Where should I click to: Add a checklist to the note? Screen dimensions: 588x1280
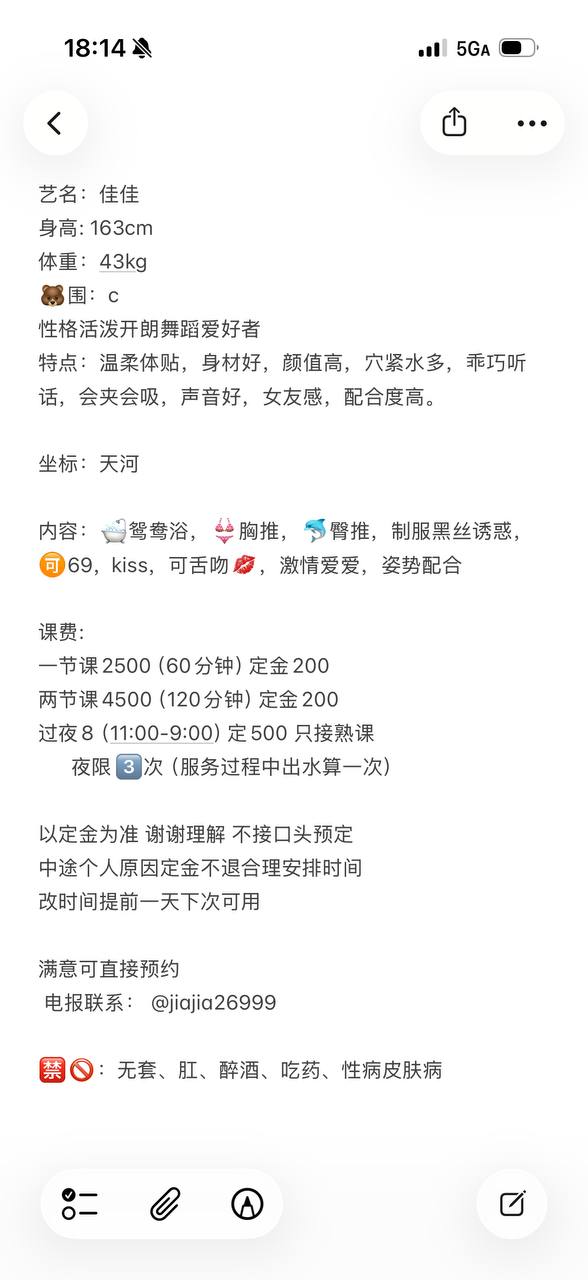point(80,1204)
